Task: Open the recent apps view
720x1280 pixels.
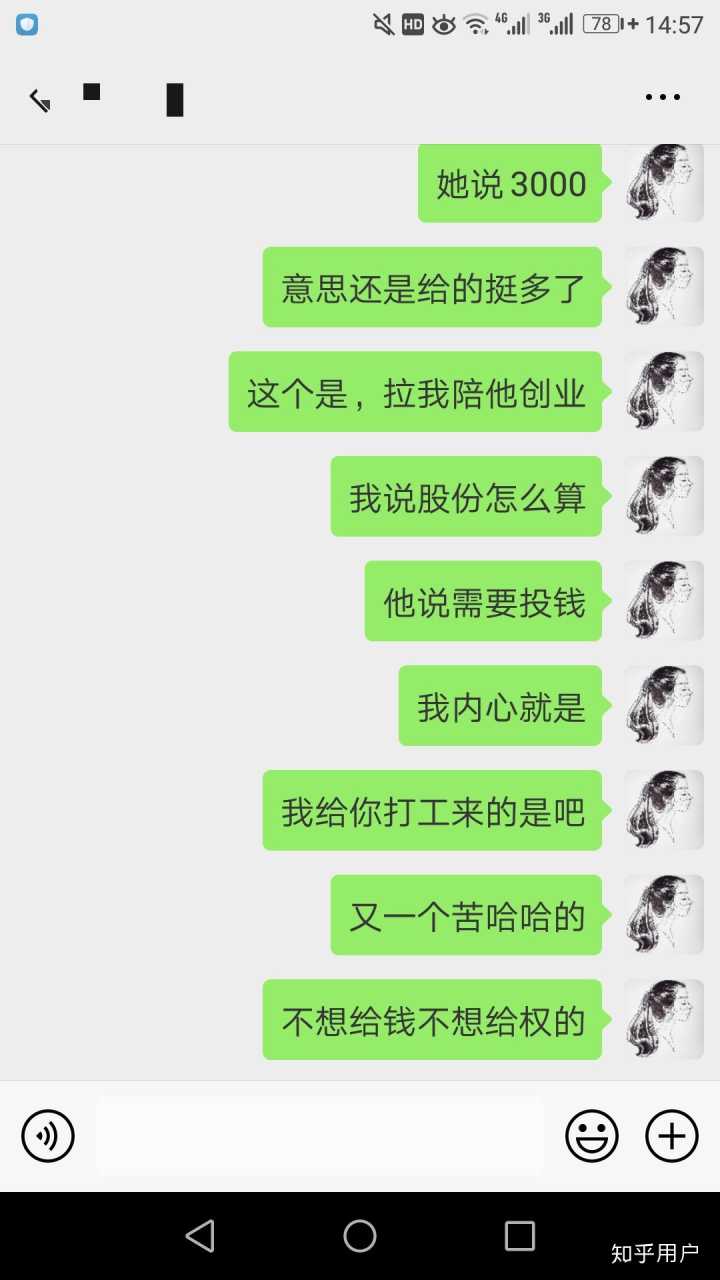Action: click(519, 1236)
